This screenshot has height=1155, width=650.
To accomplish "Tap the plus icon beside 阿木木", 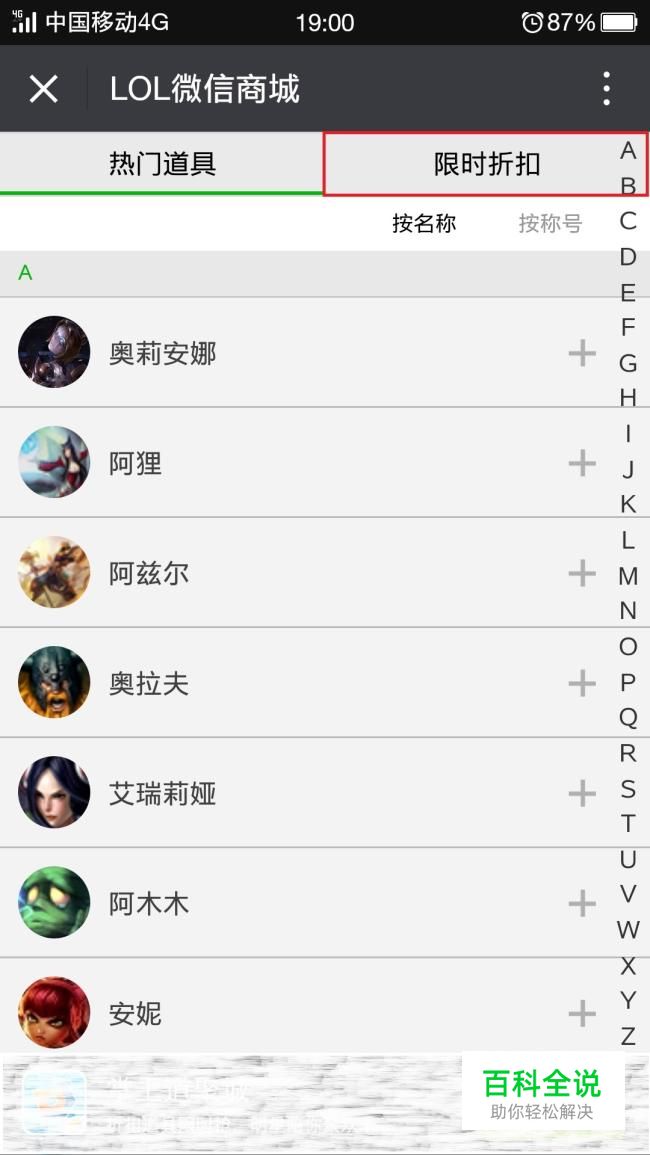I will click(581, 904).
